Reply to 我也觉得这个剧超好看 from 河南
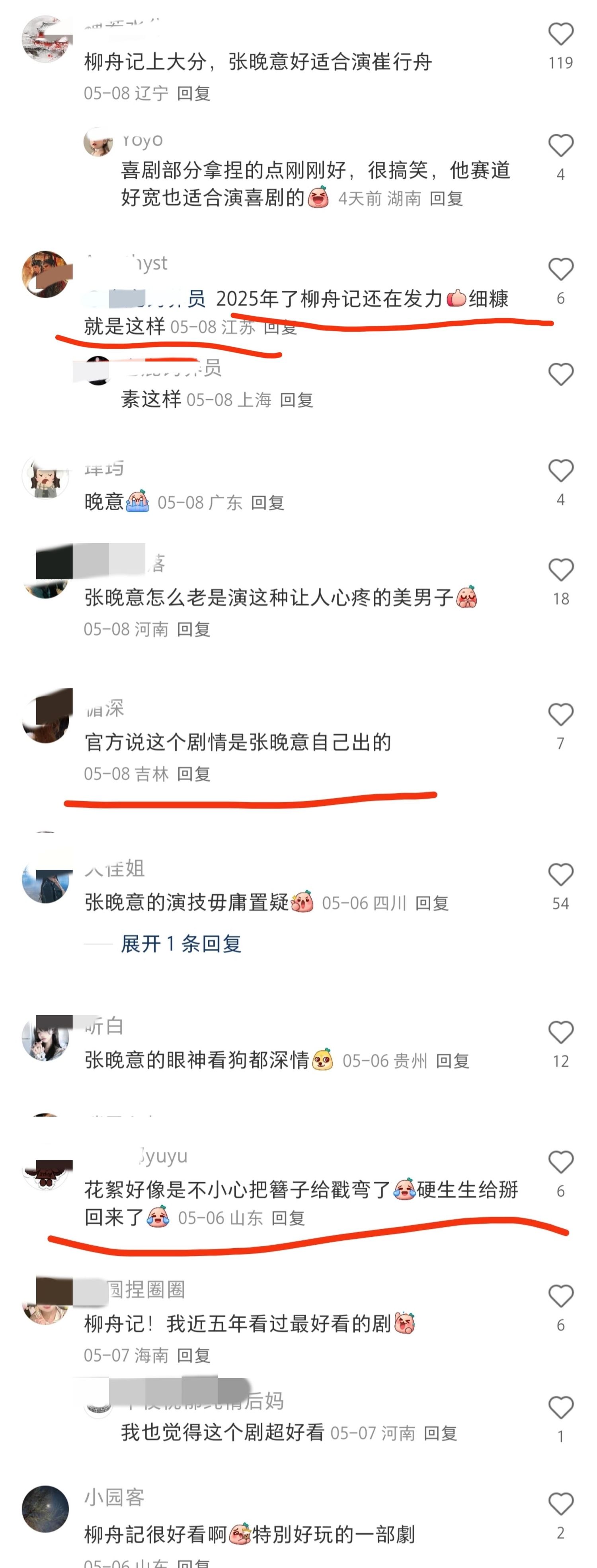The image size is (597, 1568). point(441,1434)
